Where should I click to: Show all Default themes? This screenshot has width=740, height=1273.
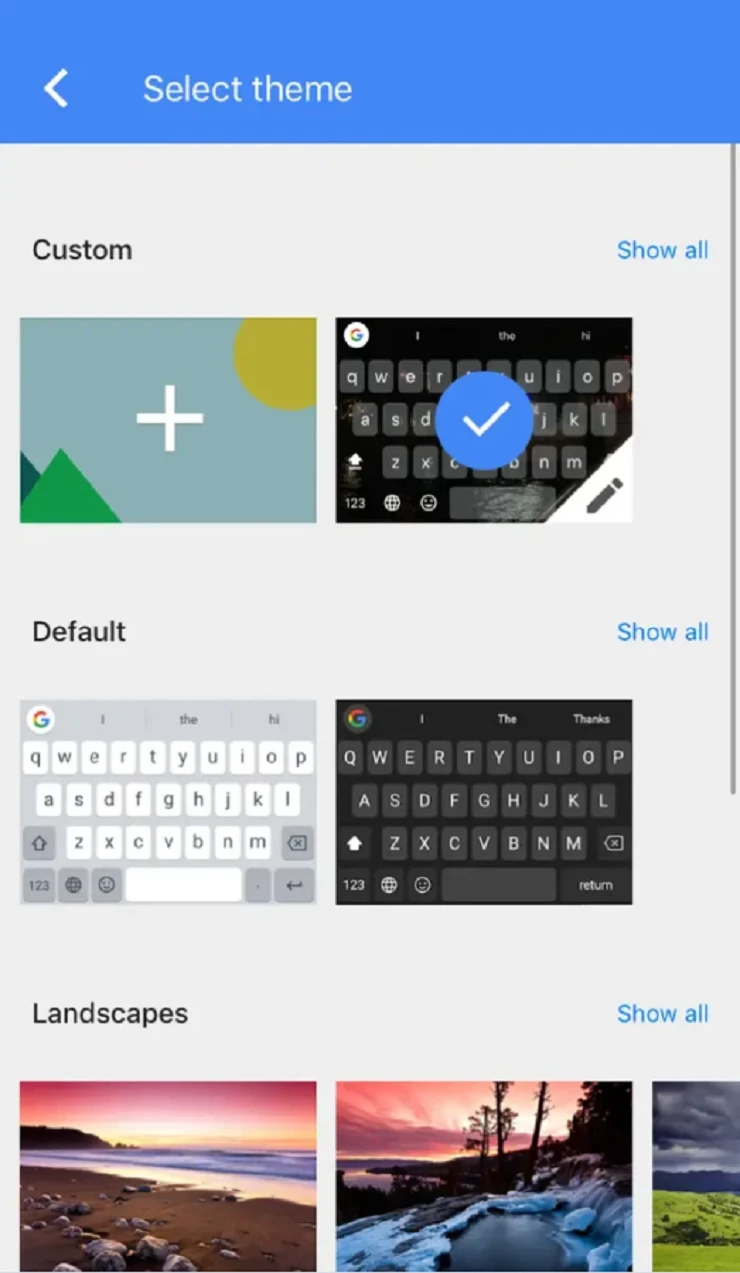click(x=662, y=632)
